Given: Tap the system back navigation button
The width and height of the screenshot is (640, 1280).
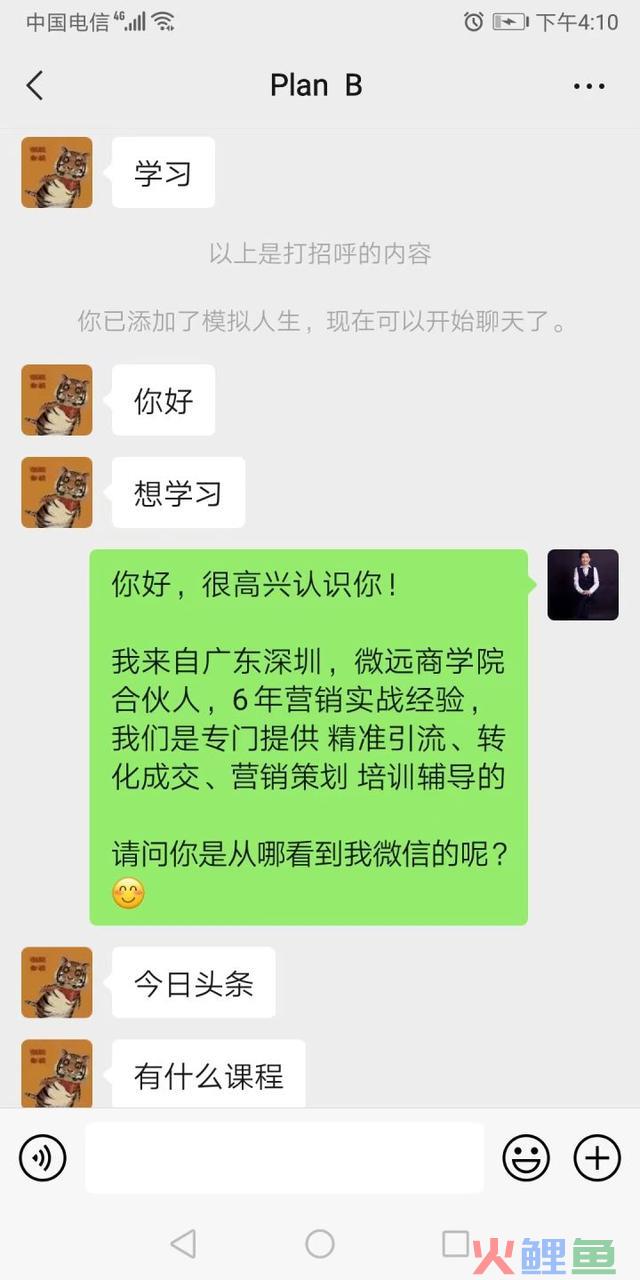Looking at the screenshot, I should 183,1244.
